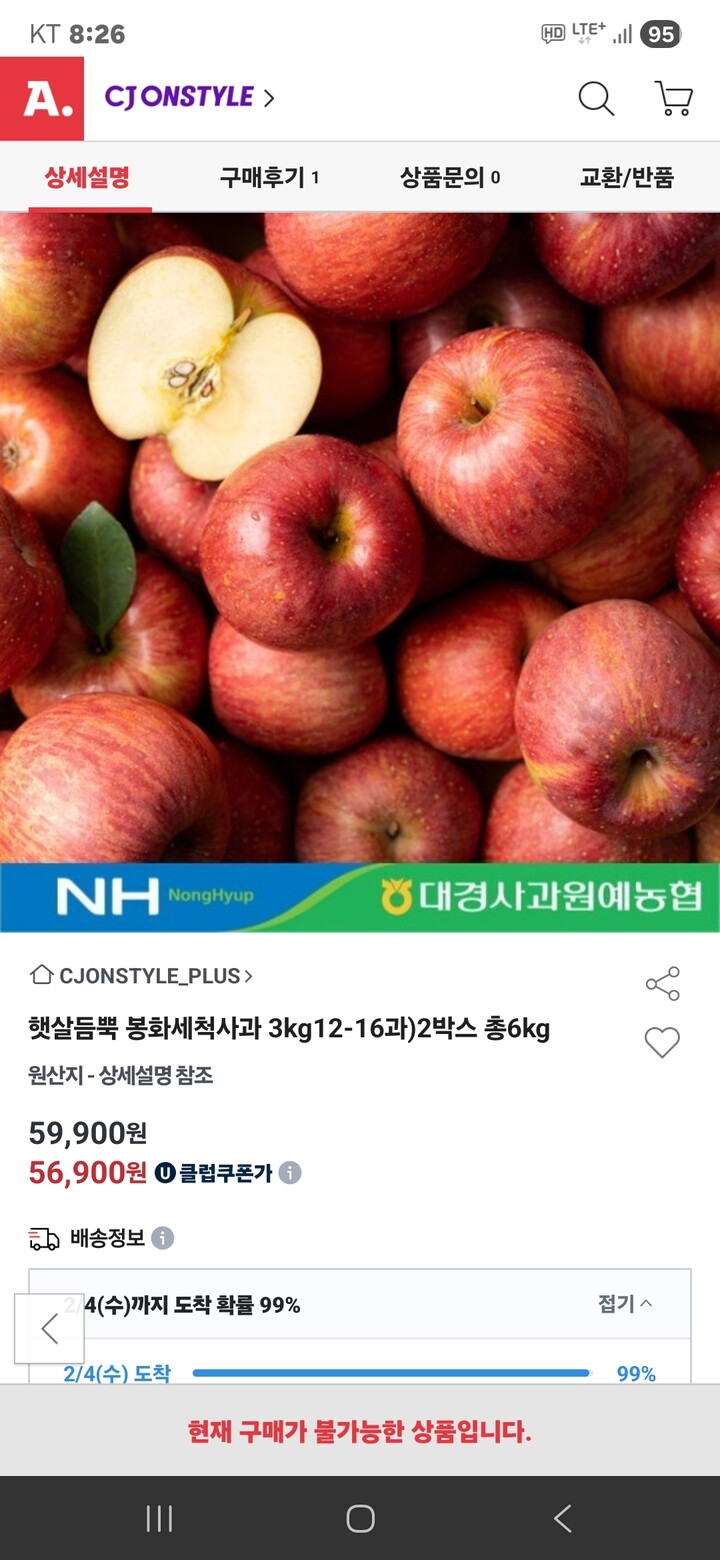The image size is (720, 1560).
Task: Click the 99% delivery progress bar
Action: click(x=390, y=1373)
